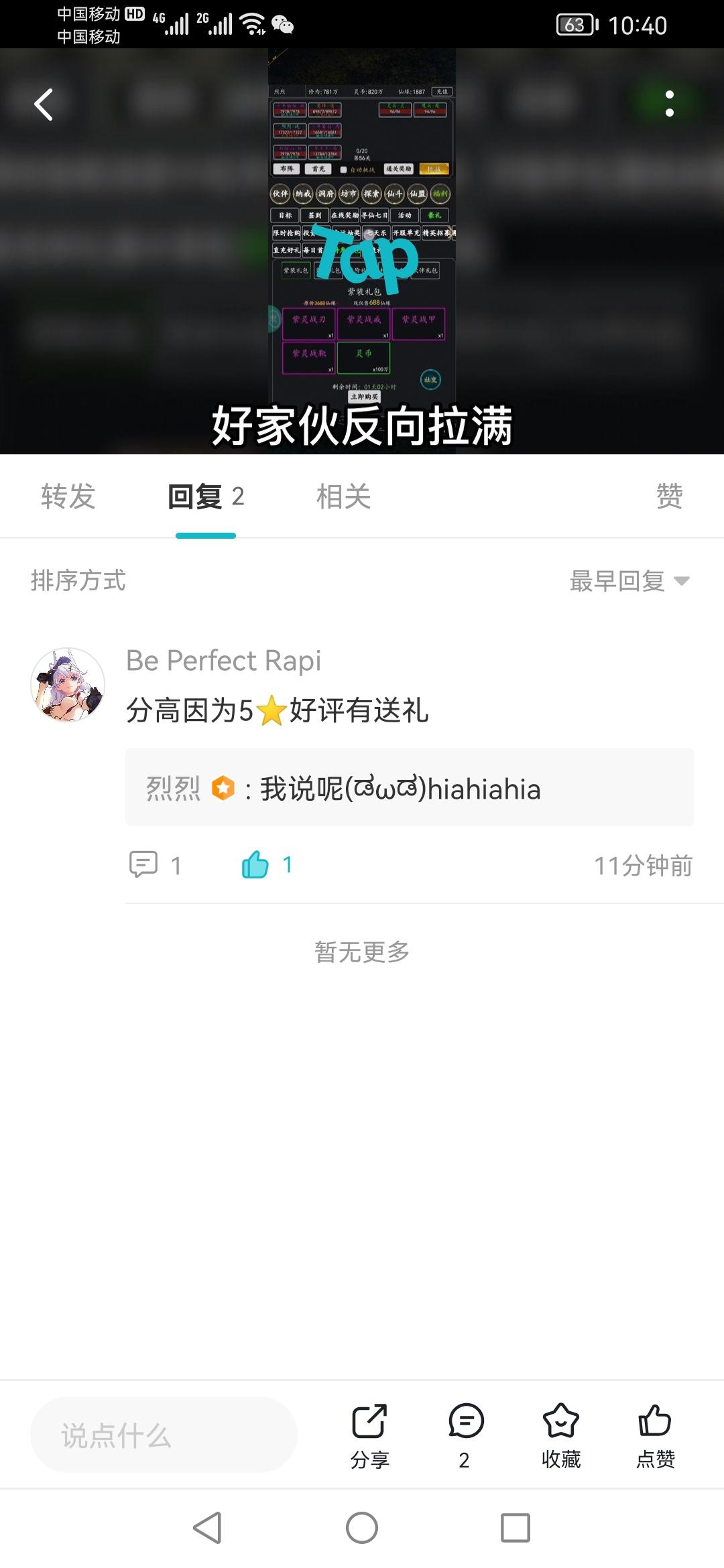Share this post via 分享
This screenshot has height=1568, width=724.
coord(370,1436)
